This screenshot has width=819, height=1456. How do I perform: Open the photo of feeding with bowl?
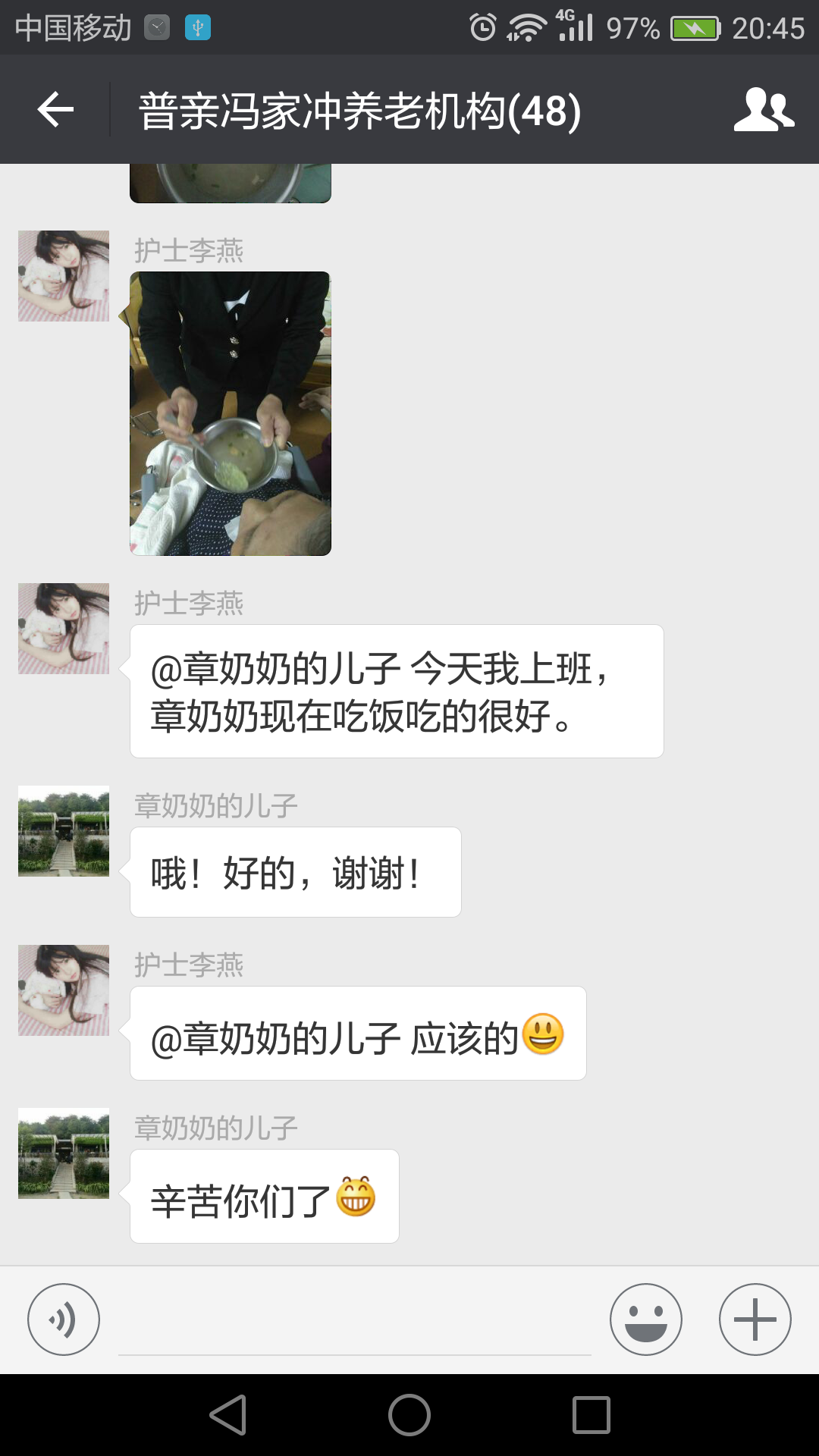click(x=231, y=413)
